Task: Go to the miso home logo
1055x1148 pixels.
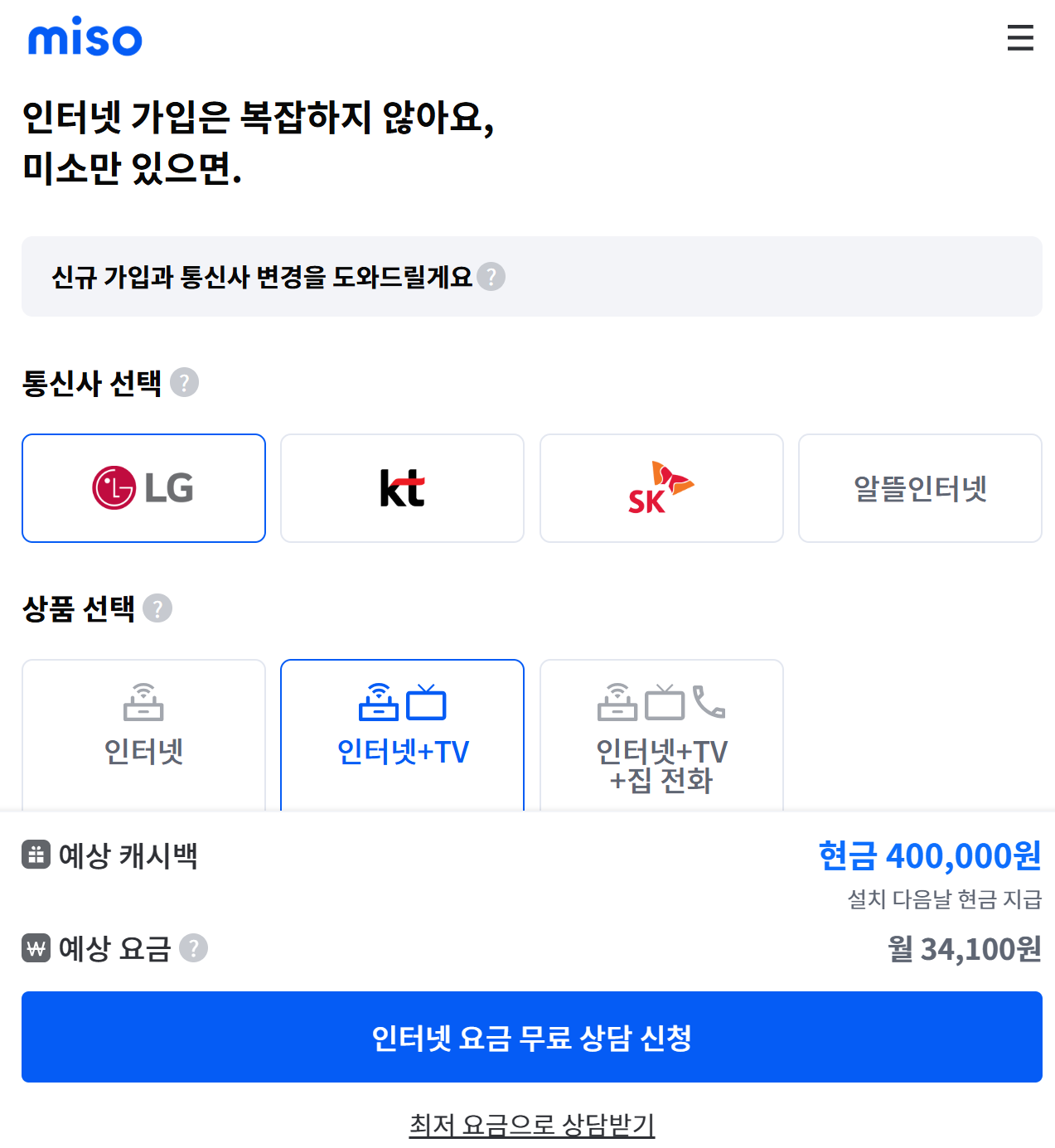Action: (x=85, y=38)
